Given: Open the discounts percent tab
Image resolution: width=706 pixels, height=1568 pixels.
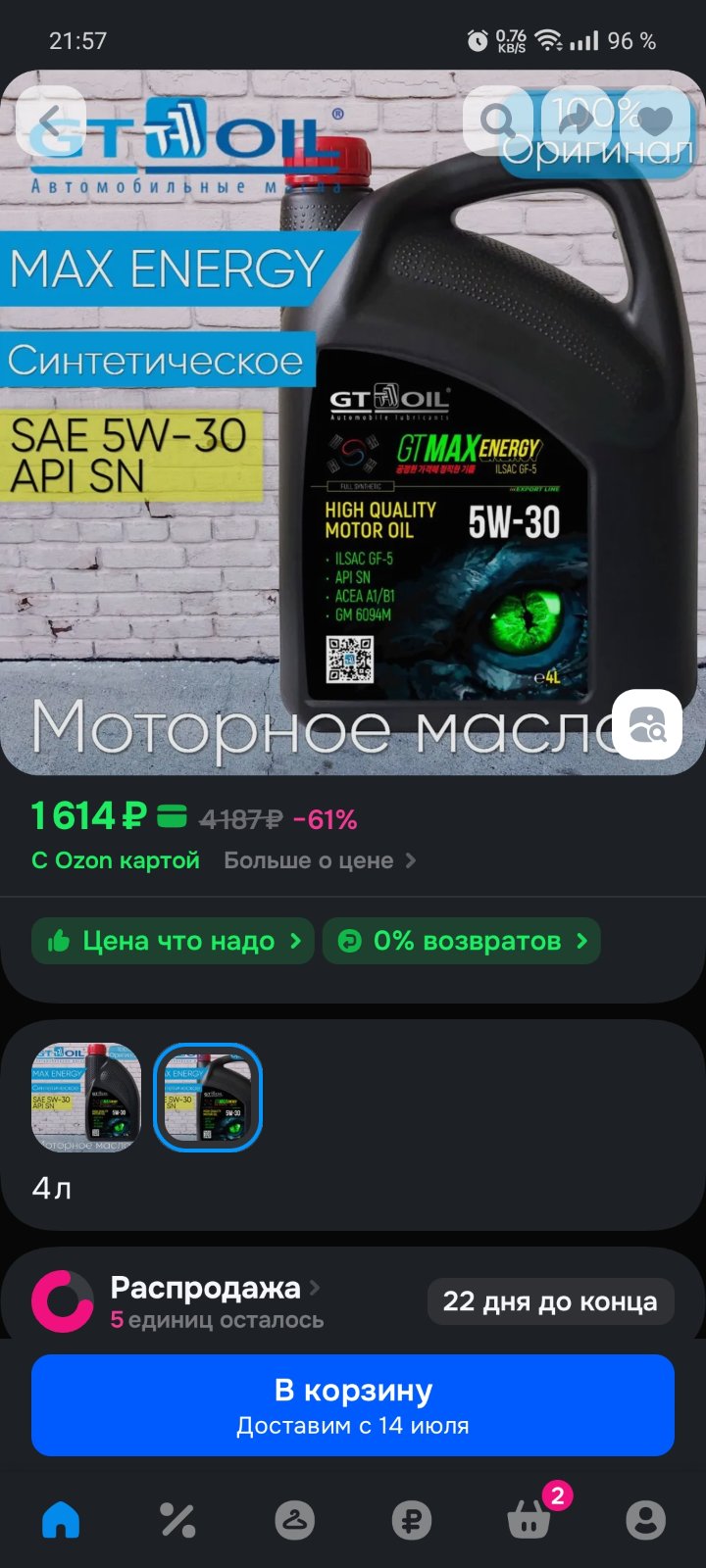Looking at the screenshot, I should pyautogui.click(x=177, y=1520).
